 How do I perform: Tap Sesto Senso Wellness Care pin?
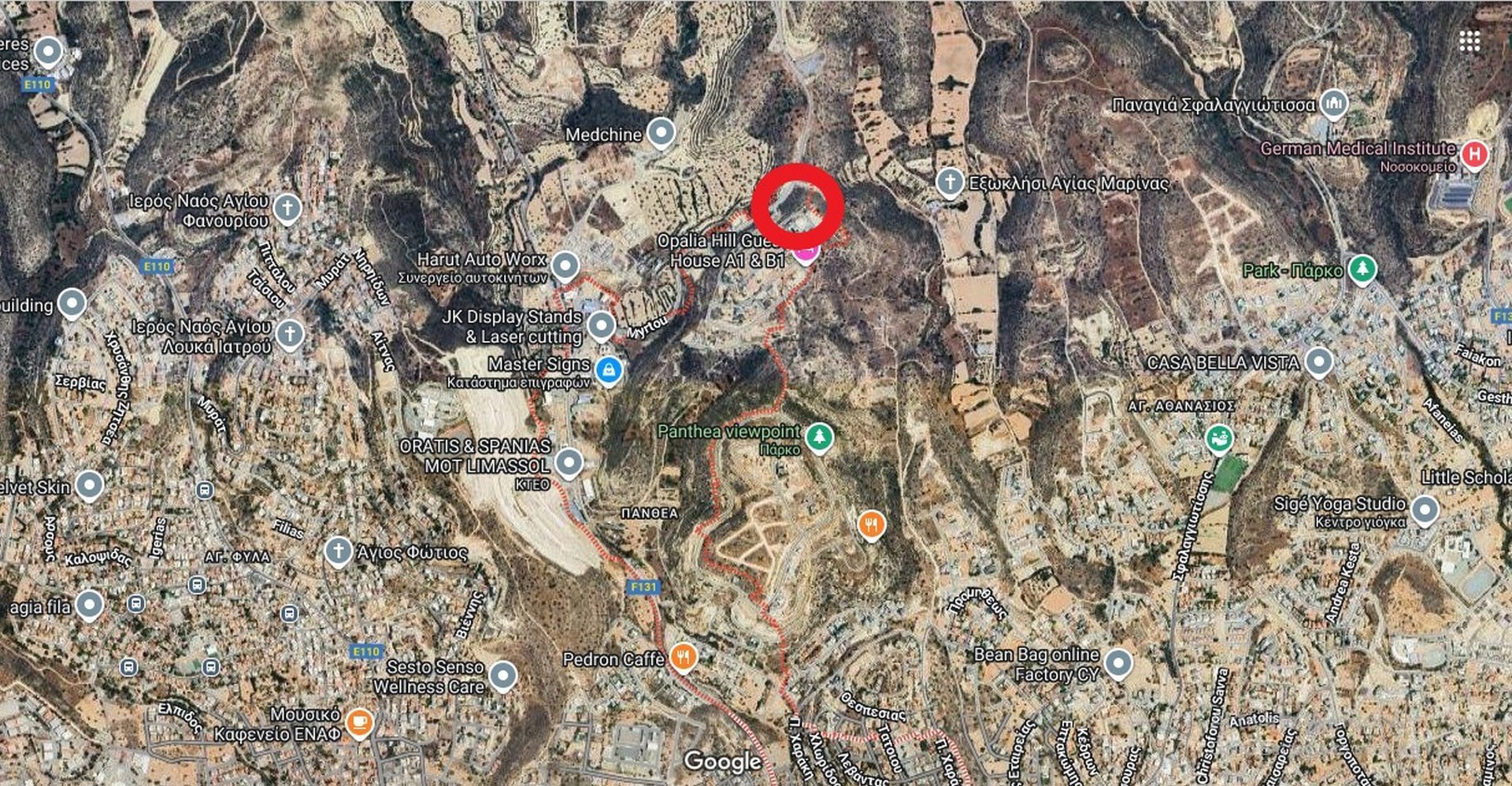(x=502, y=675)
